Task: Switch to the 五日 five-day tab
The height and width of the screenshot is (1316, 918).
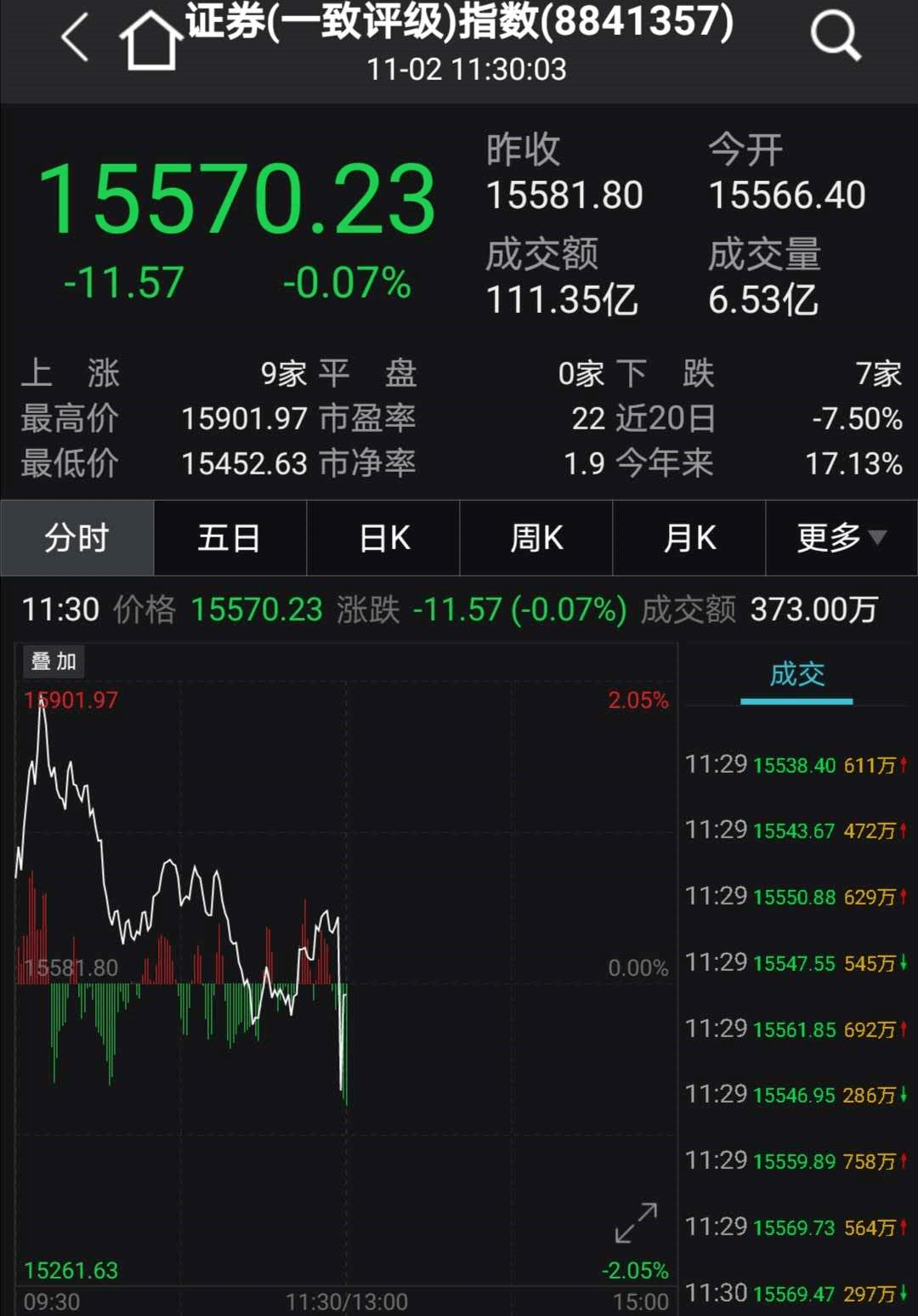Action: [229, 538]
